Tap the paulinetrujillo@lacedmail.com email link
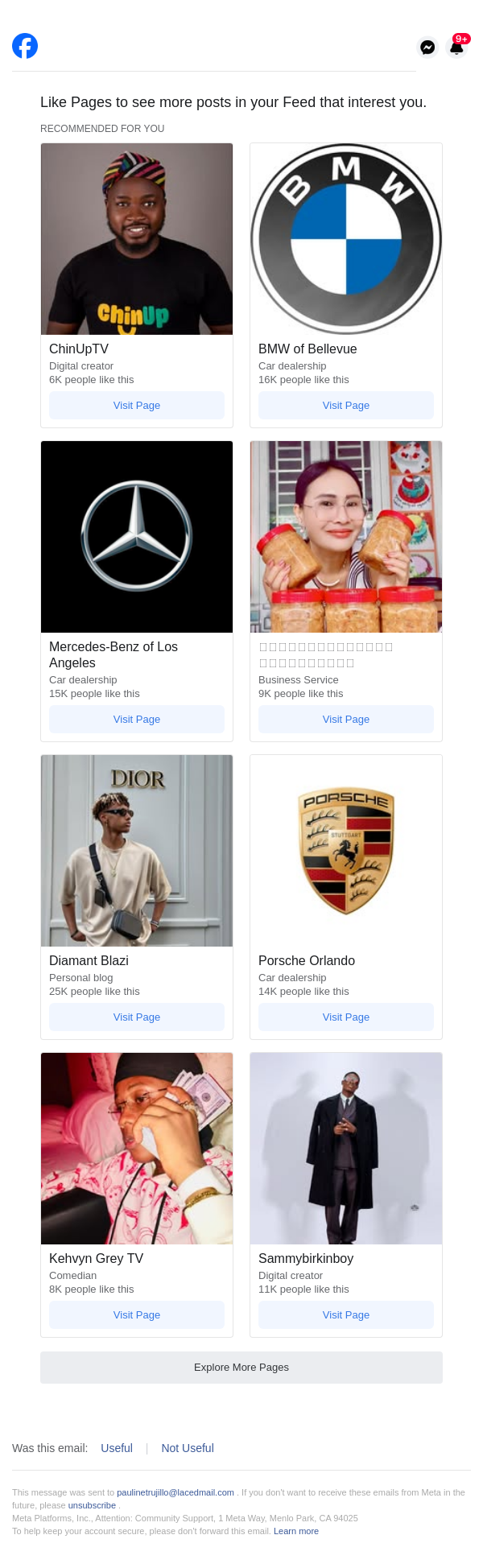This screenshot has height=1568, width=483. click(175, 1492)
